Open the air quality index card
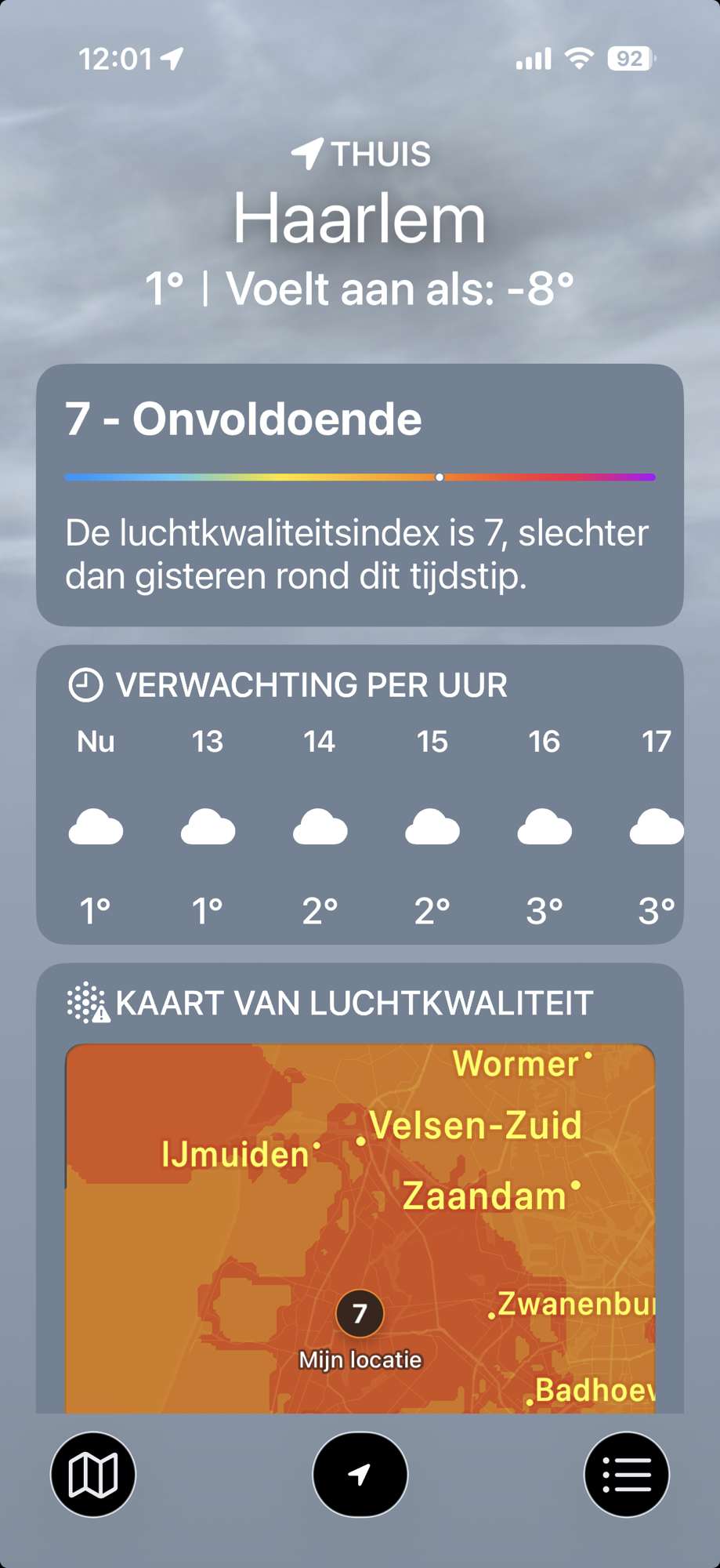The width and height of the screenshot is (720, 1568). point(360,494)
